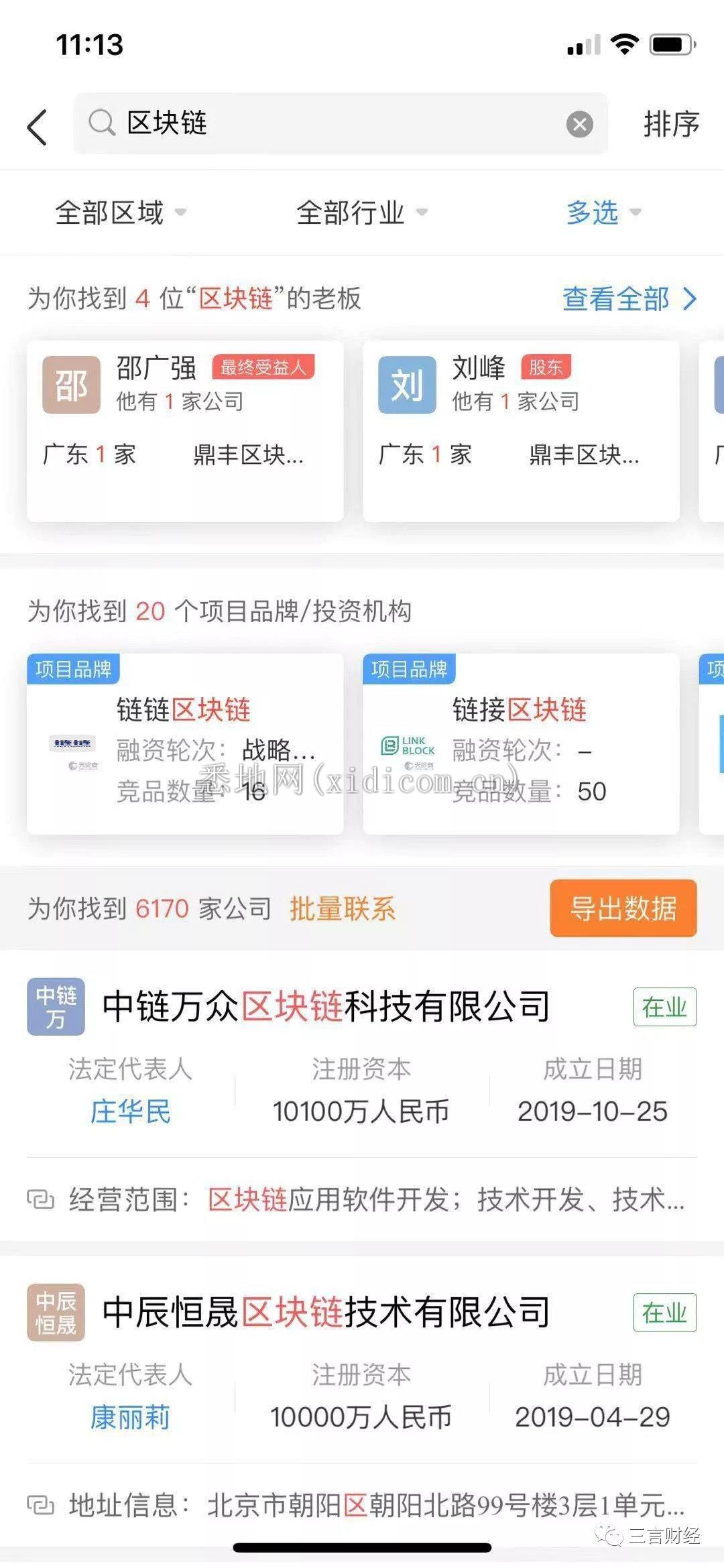Open 中辰恒晟区块链技术有限公司 company details
724x1568 pixels.
[326, 1312]
